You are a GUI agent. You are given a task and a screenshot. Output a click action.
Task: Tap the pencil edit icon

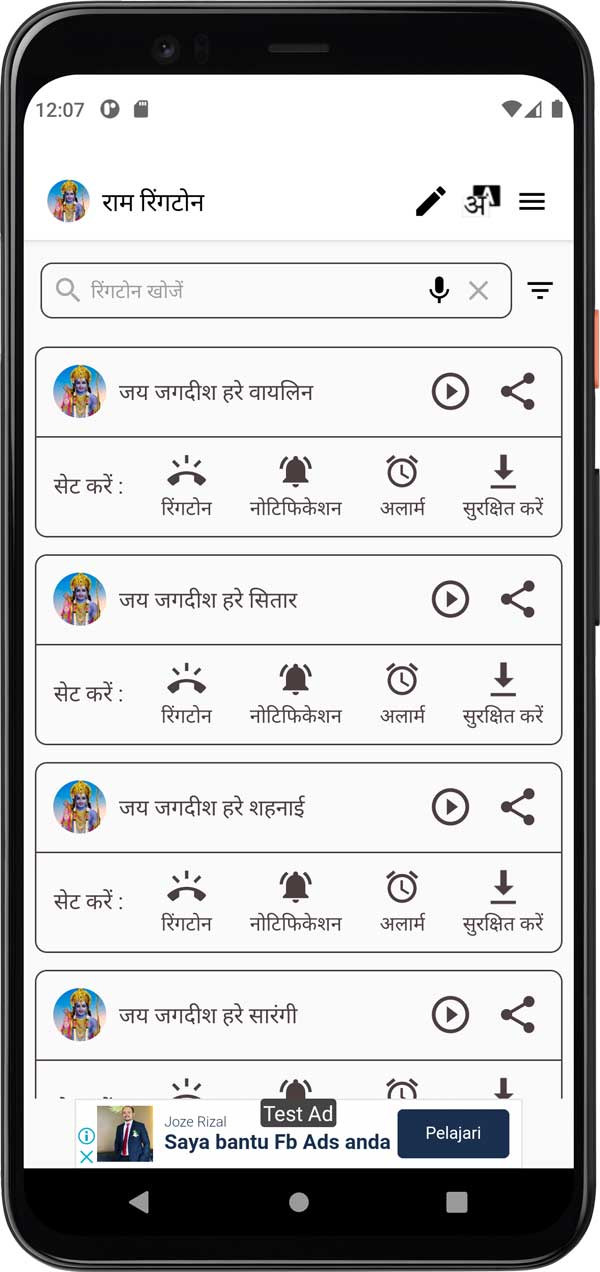431,202
